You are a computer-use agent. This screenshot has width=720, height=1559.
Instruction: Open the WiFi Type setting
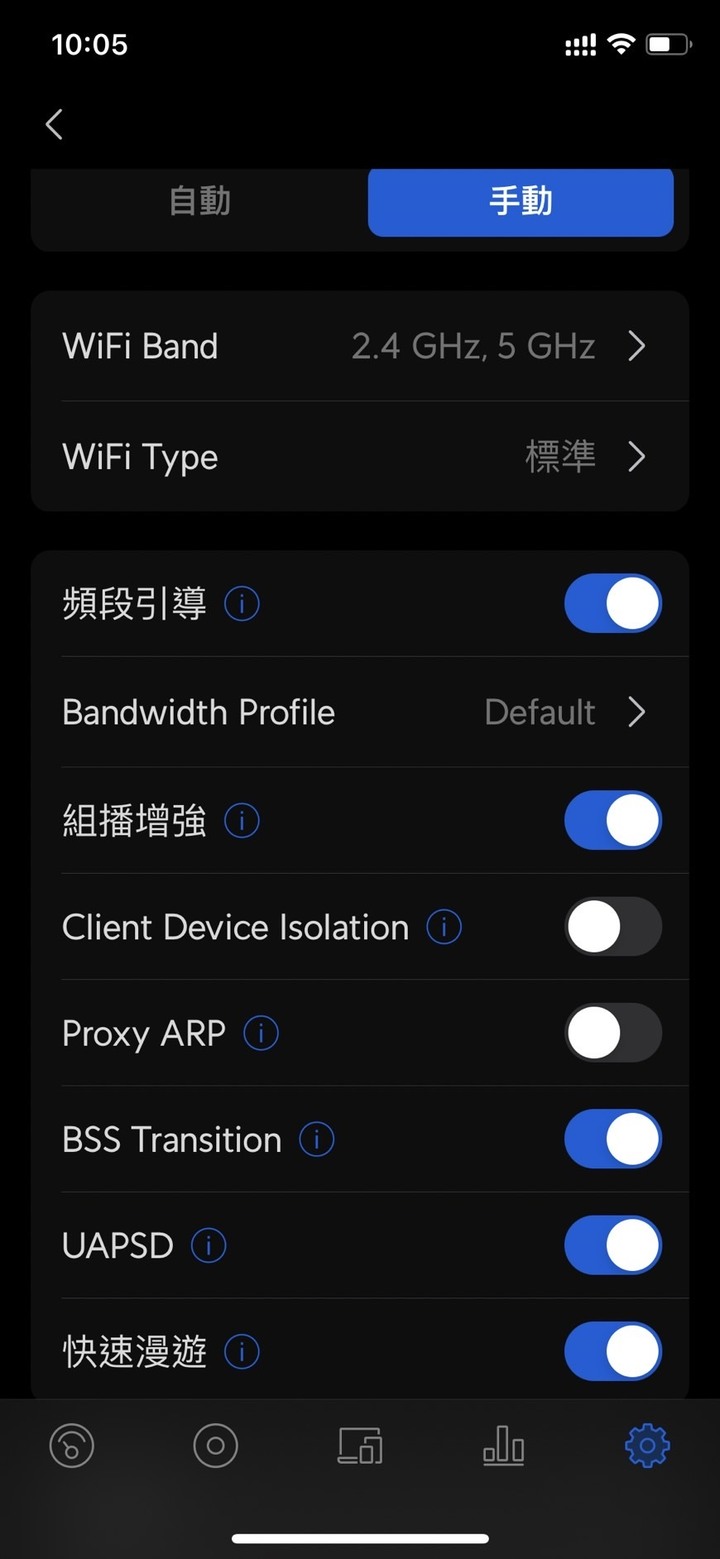click(x=360, y=457)
